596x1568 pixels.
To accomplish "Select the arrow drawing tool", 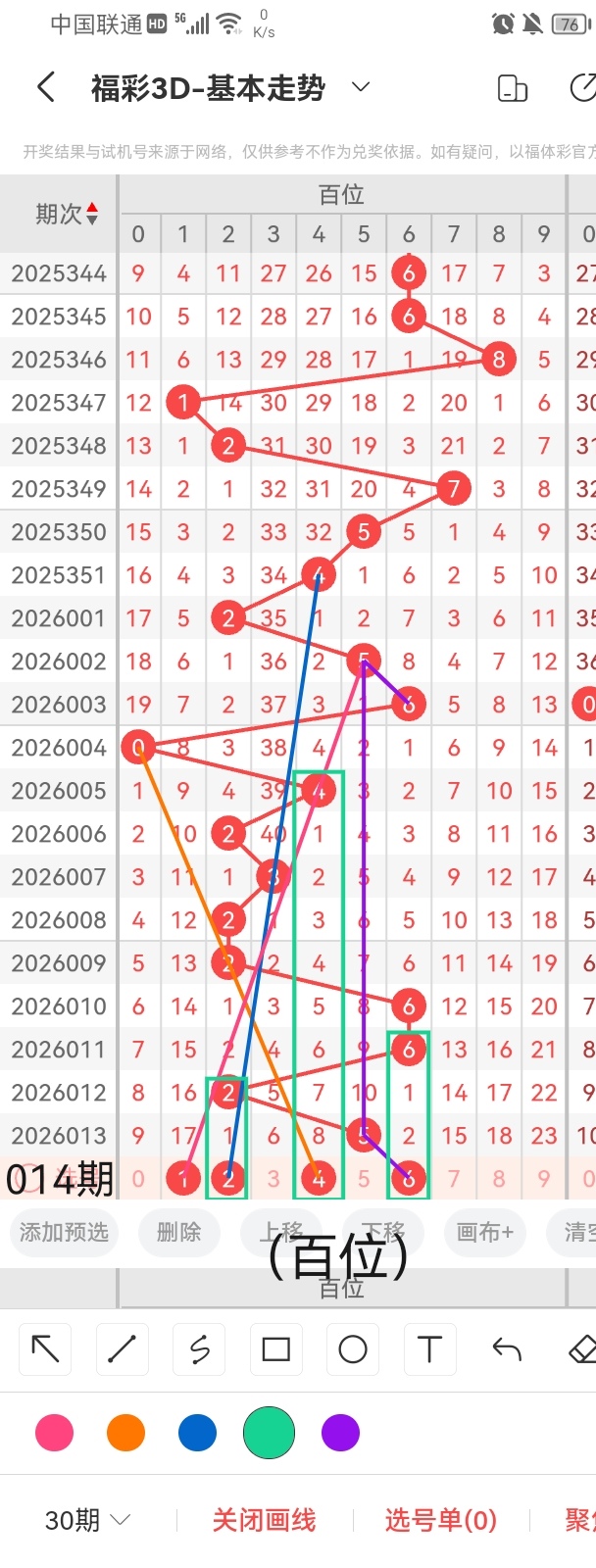I will click(x=45, y=1349).
